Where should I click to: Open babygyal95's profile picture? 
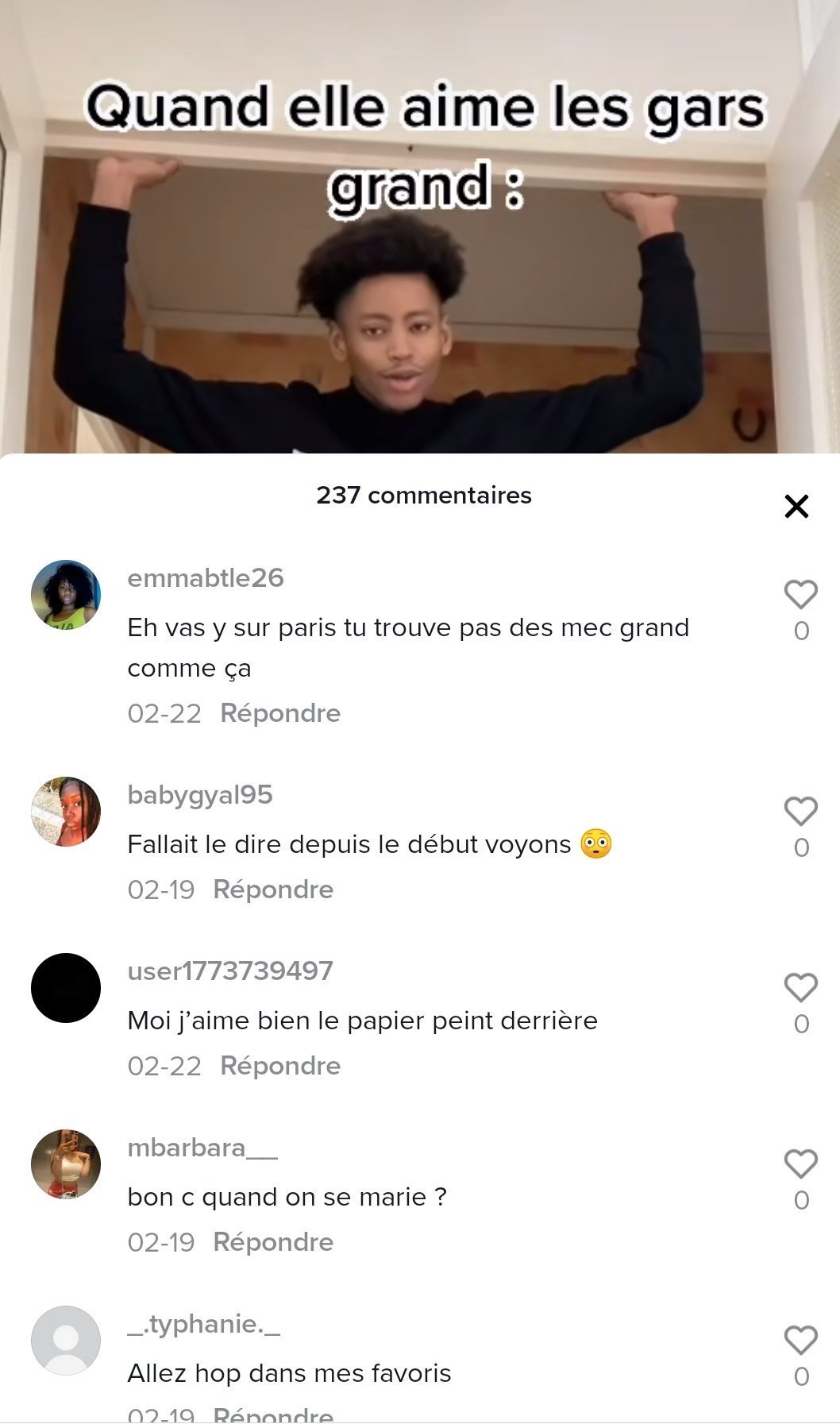(66, 812)
